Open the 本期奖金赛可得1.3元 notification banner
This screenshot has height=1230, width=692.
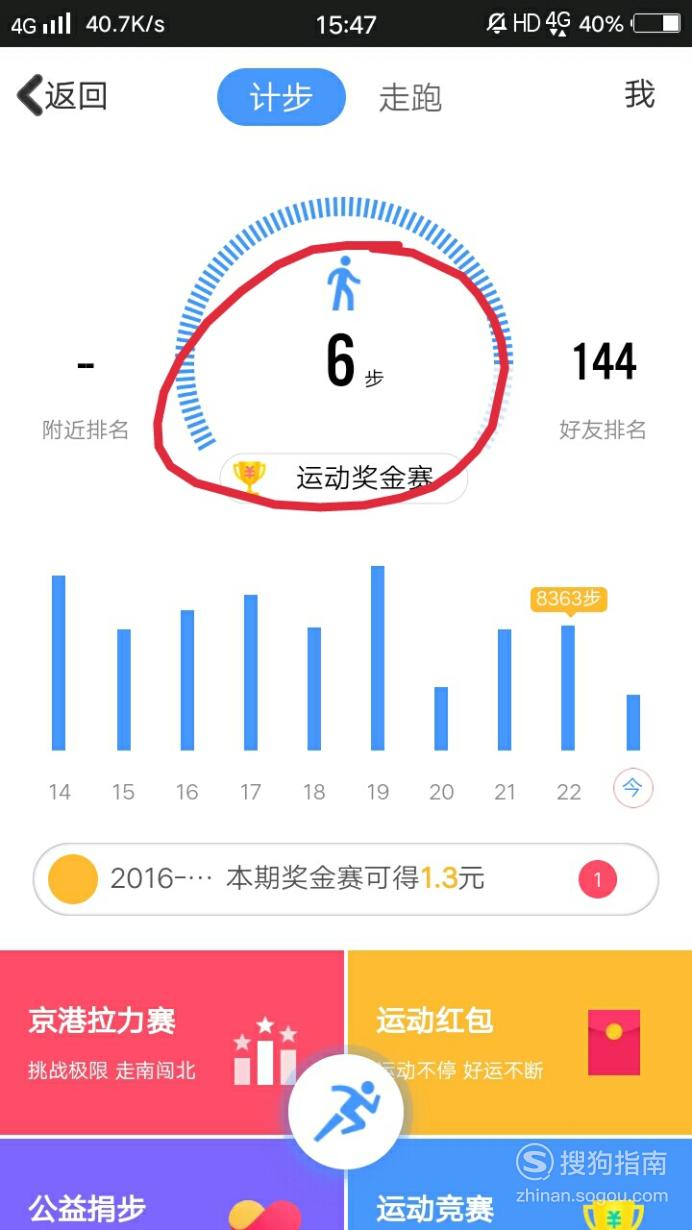point(346,879)
